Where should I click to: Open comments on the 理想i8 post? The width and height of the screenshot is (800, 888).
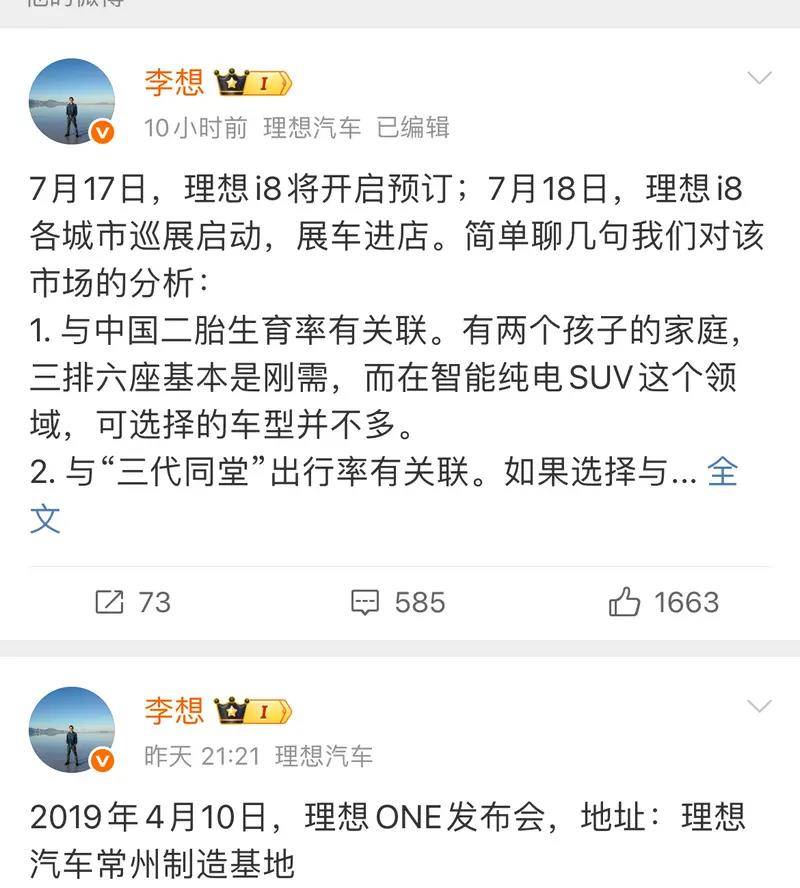tap(398, 602)
